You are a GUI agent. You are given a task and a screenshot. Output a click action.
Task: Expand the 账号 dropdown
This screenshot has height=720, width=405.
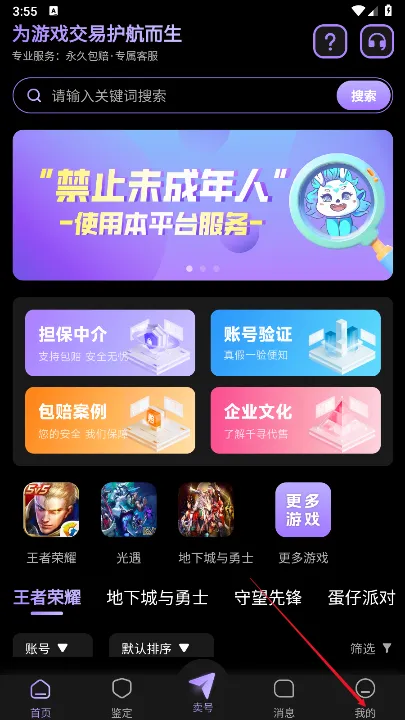pyautogui.click(x=53, y=647)
